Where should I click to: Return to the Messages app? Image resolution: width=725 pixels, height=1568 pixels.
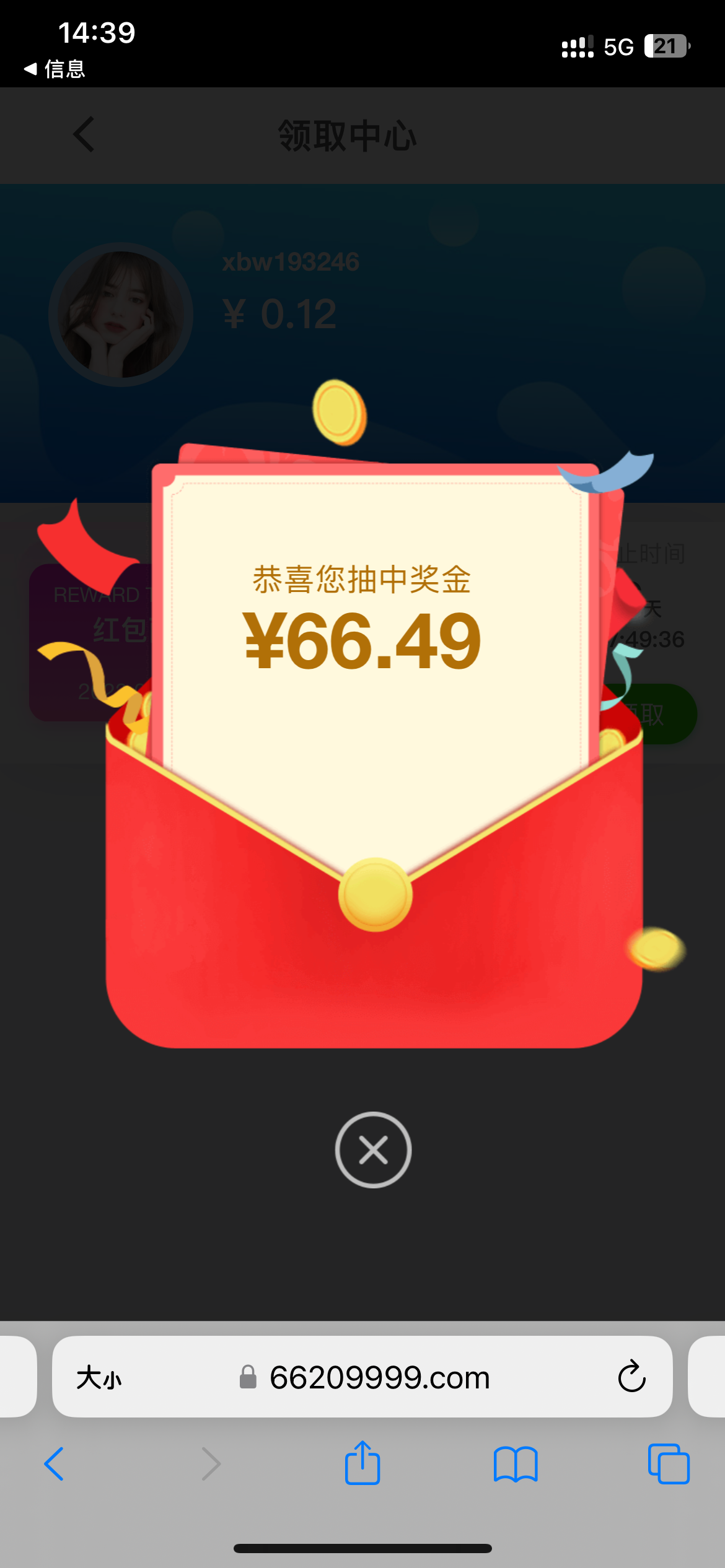(x=55, y=69)
